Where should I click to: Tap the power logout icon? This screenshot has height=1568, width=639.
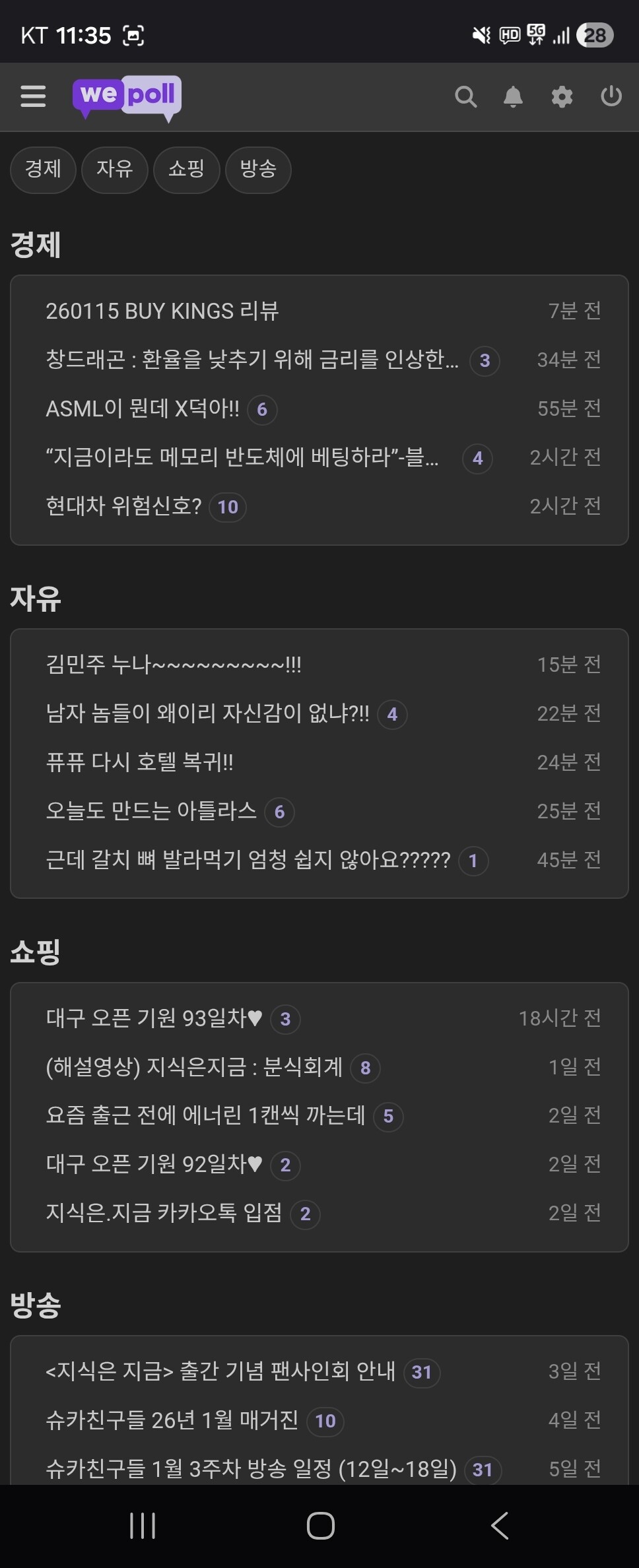[611, 96]
